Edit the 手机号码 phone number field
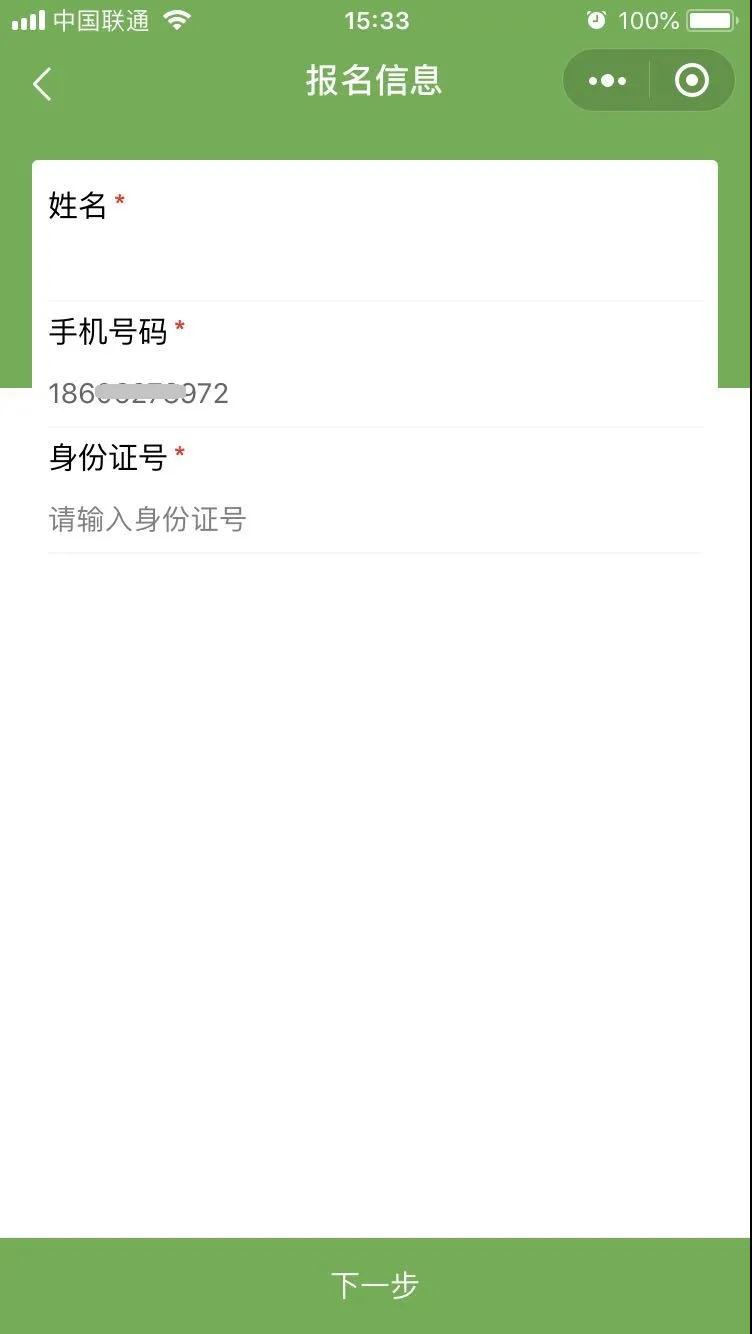 point(375,393)
